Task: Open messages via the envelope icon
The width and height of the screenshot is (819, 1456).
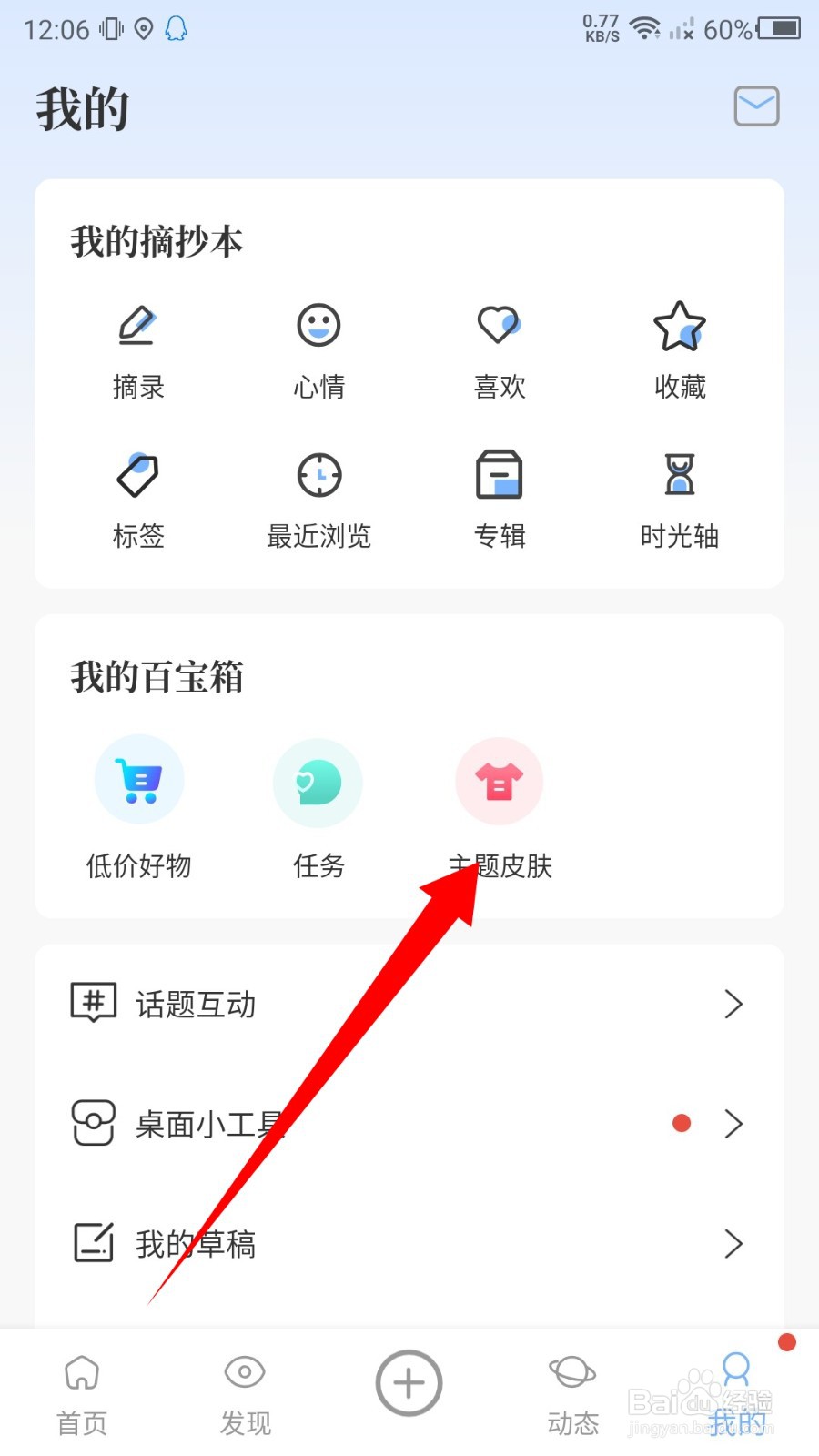Action: point(755,106)
